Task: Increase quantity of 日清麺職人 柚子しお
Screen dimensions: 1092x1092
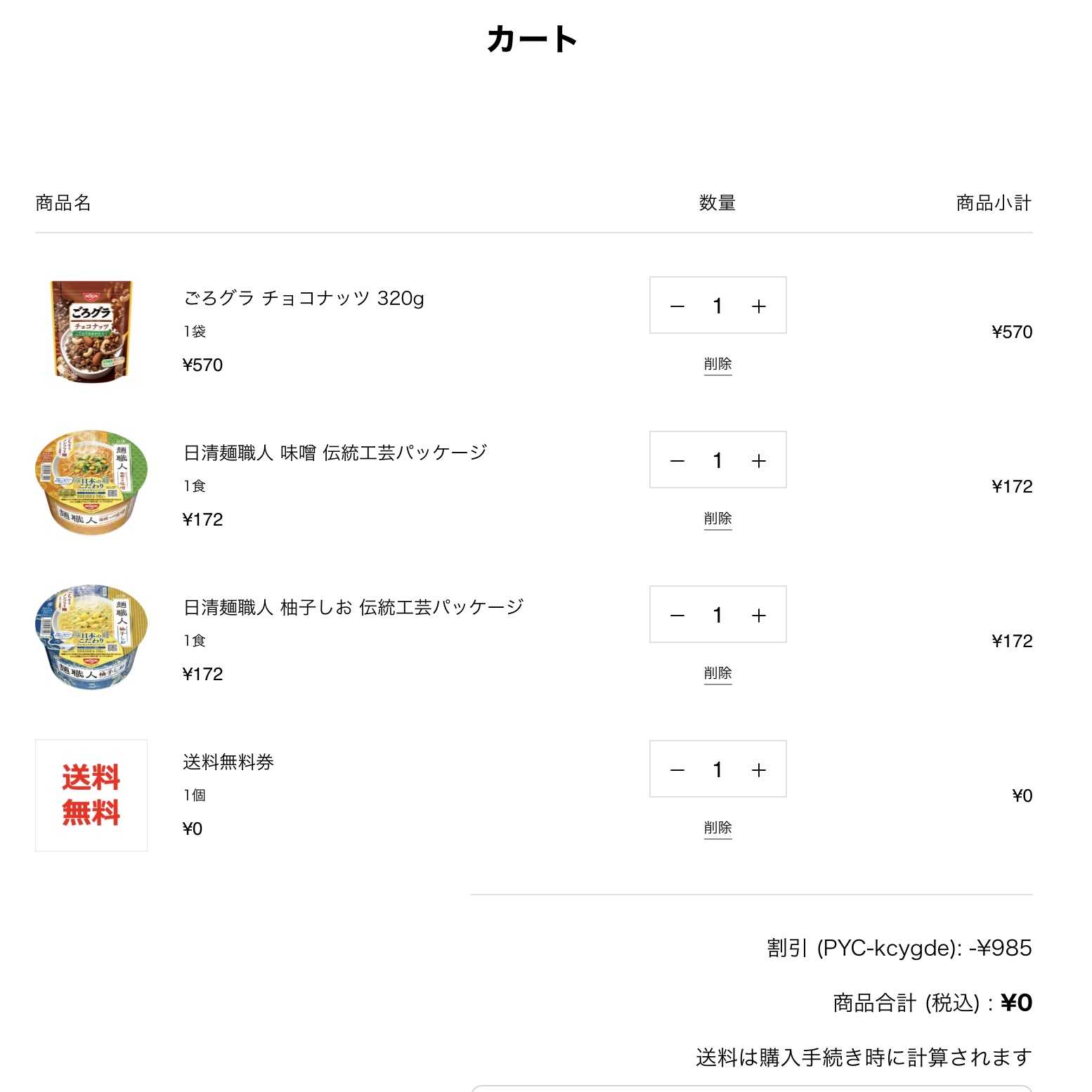Action: coord(758,616)
